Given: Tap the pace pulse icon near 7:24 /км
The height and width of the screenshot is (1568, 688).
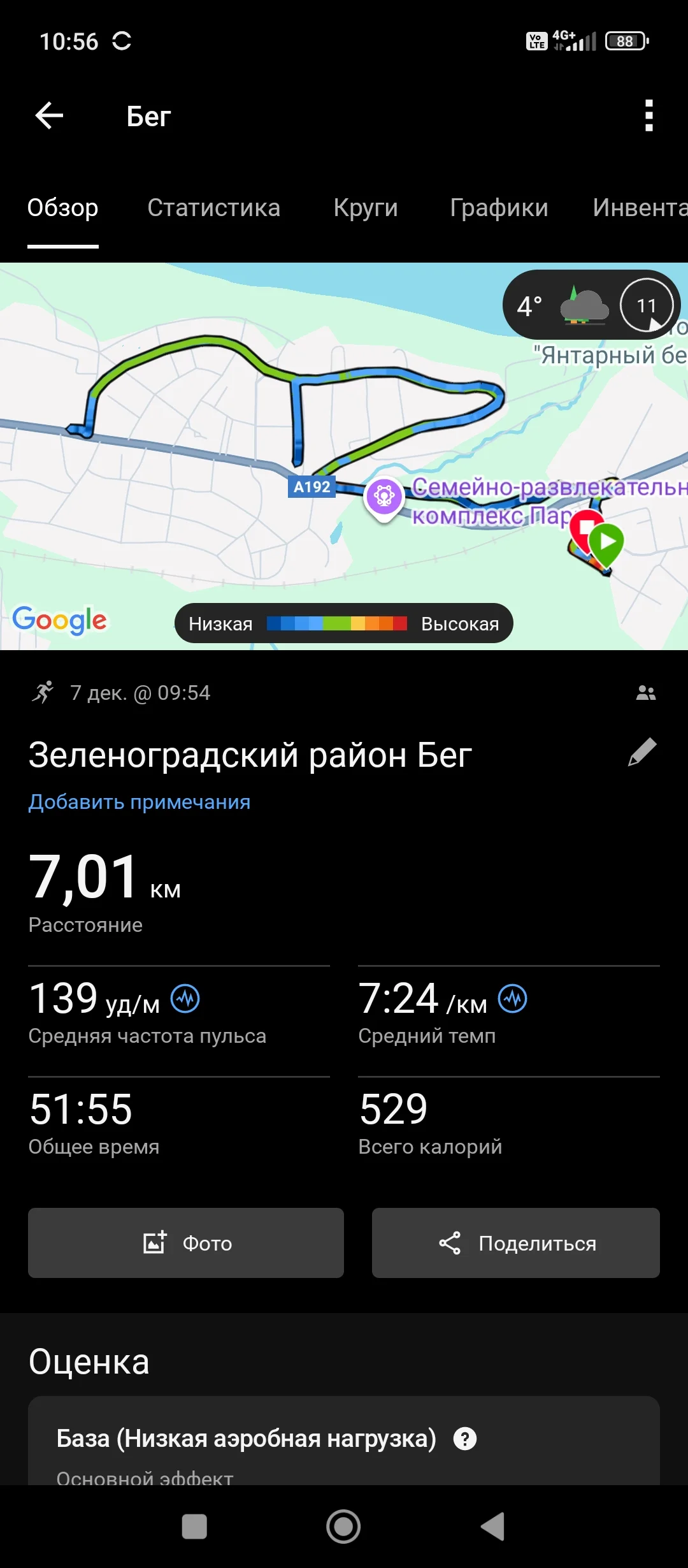Looking at the screenshot, I should tap(513, 999).
